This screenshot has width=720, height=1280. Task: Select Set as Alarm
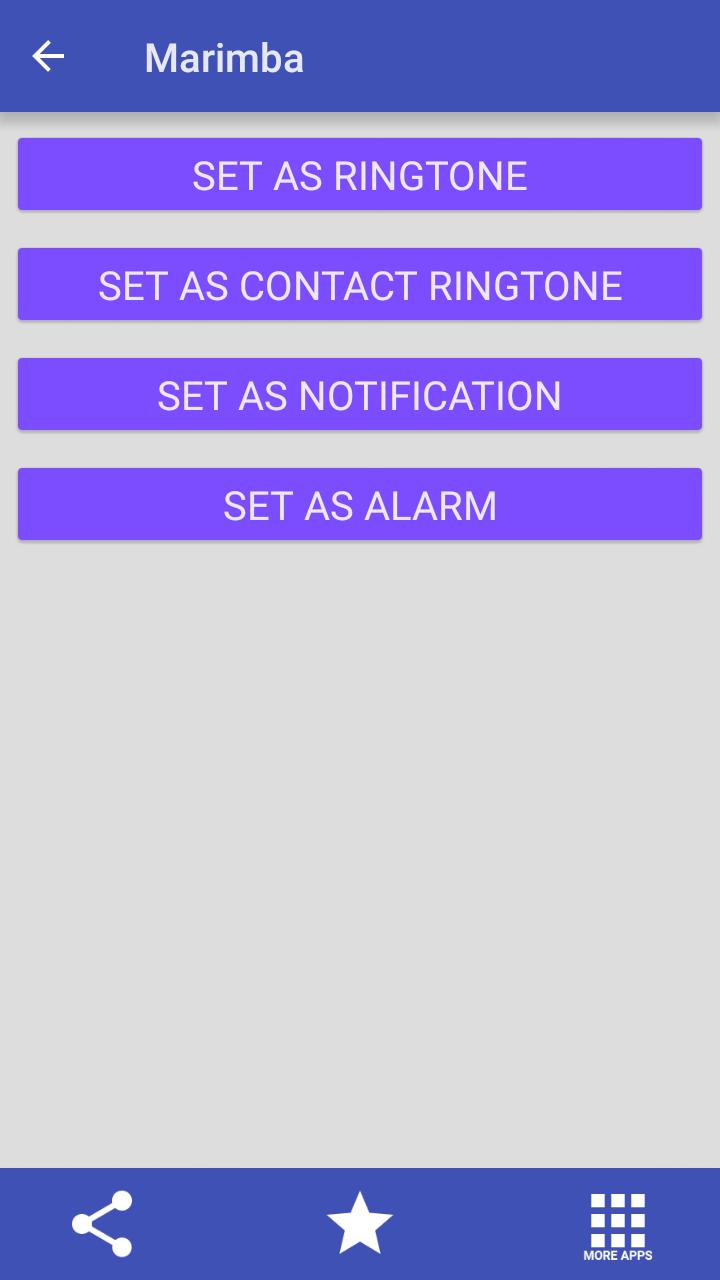point(360,505)
